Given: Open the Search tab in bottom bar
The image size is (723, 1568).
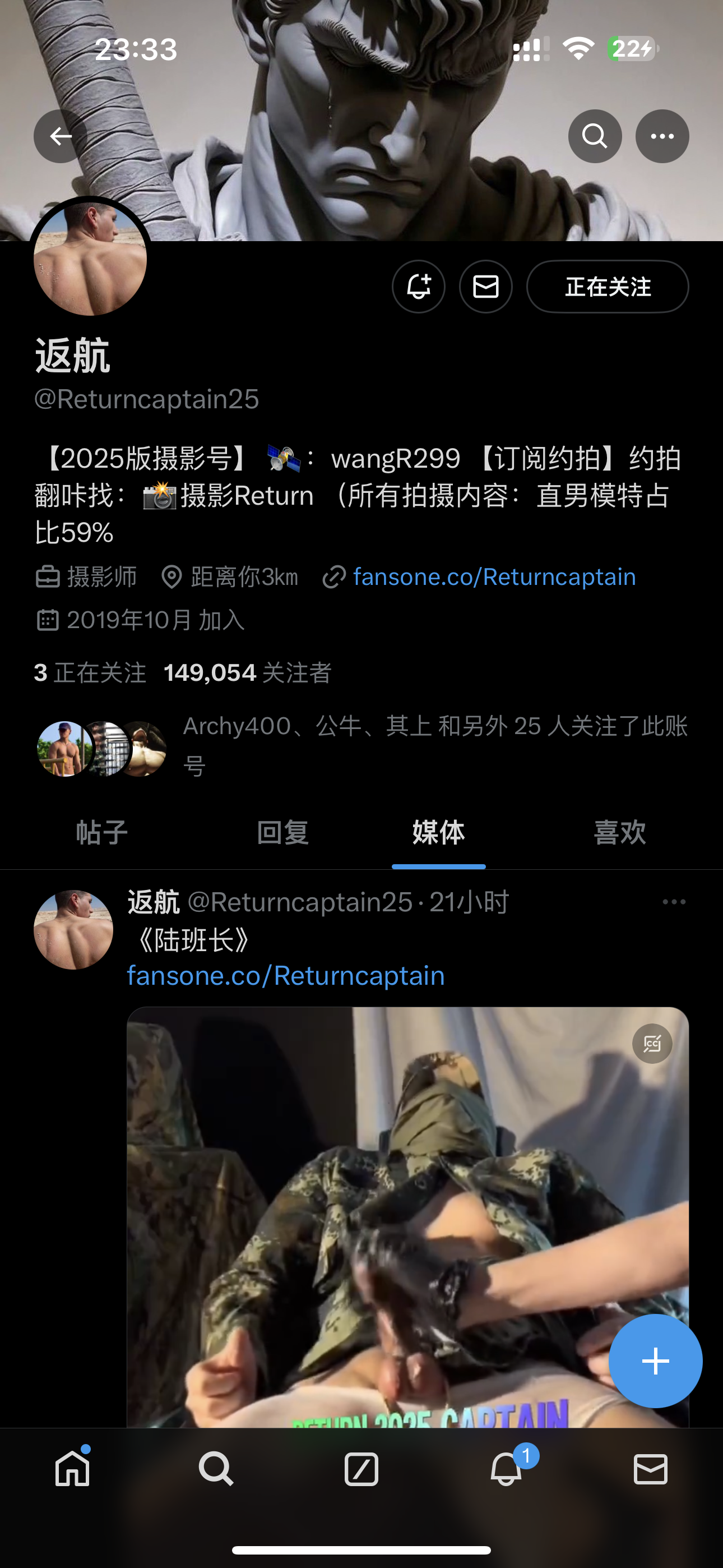Looking at the screenshot, I should [216, 1469].
